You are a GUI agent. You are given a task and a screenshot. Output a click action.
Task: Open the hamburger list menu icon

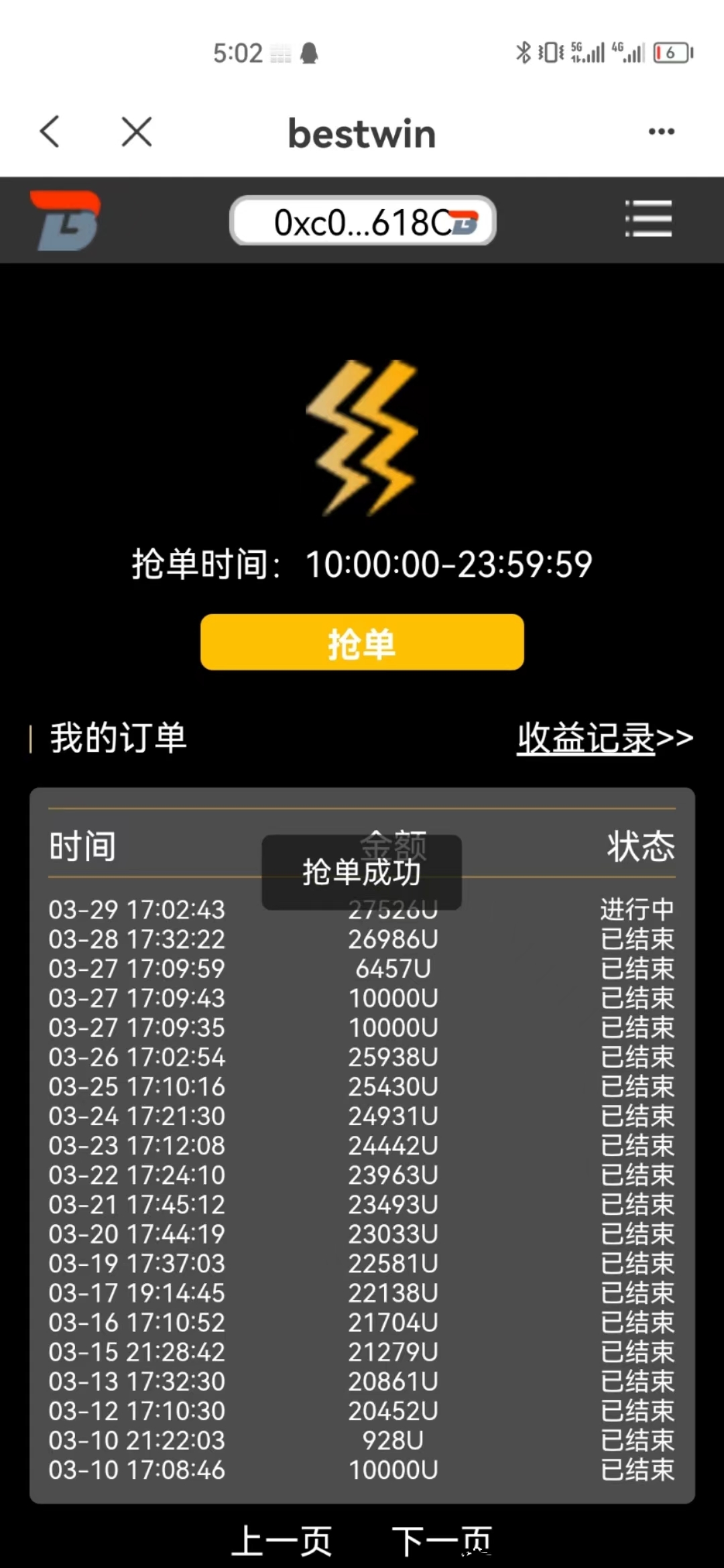coord(648,220)
